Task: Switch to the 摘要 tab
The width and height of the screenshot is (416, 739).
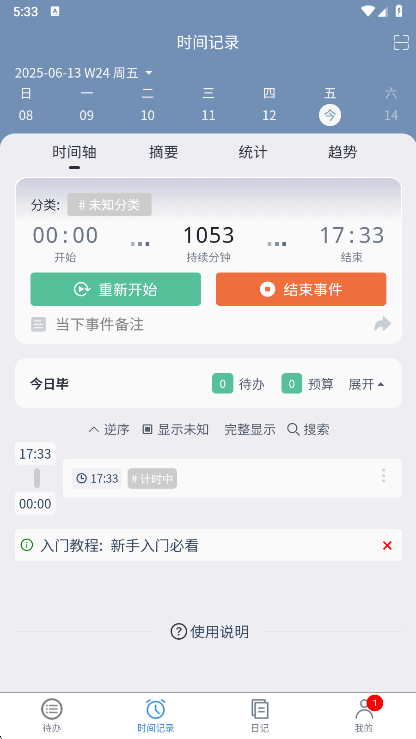Action: tap(163, 152)
